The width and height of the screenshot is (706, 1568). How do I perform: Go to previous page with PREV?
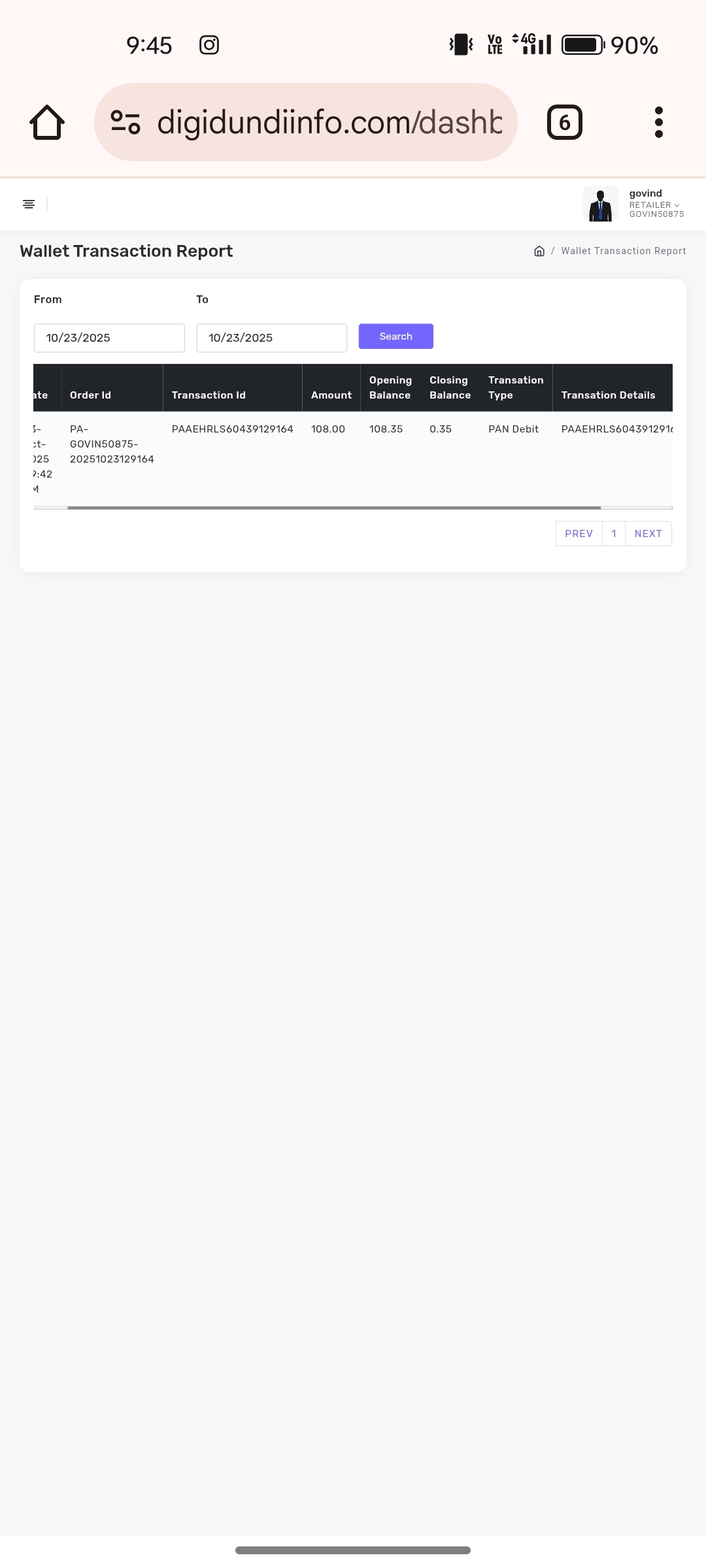pos(579,534)
